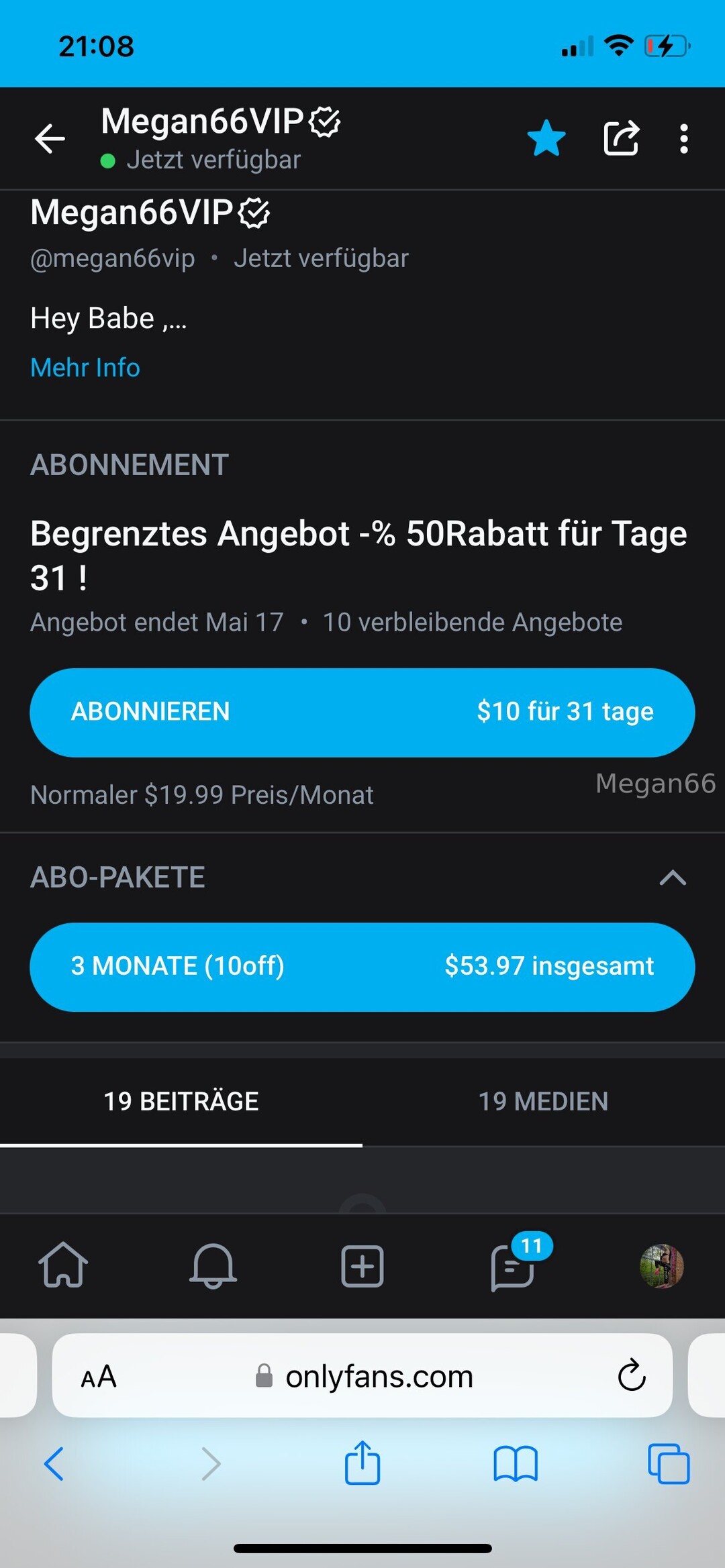725x1568 pixels.
Task: Toggle the favorite star for Megan66VIP
Action: (546, 138)
